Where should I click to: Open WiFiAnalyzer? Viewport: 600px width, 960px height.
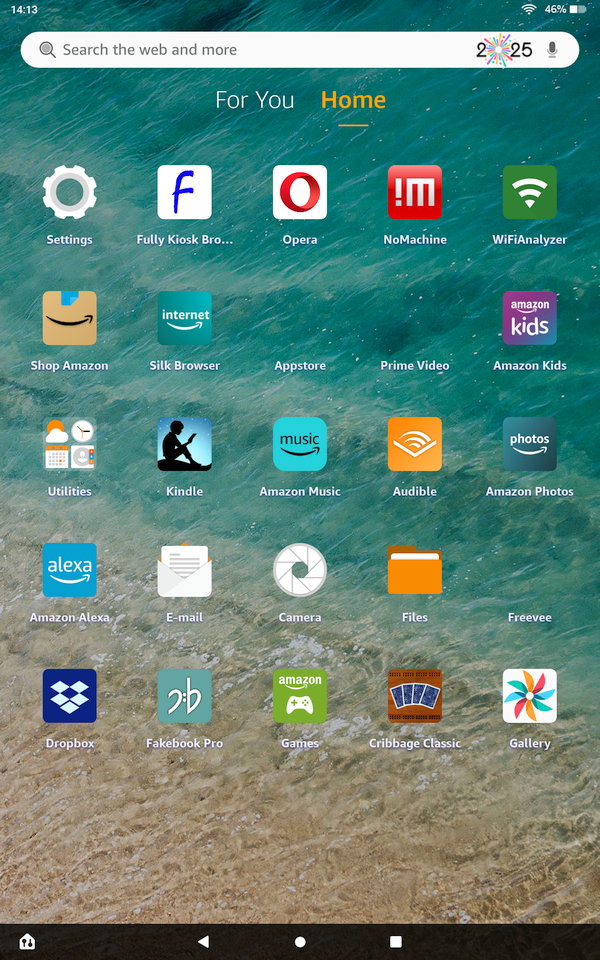click(x=530, y=193)
